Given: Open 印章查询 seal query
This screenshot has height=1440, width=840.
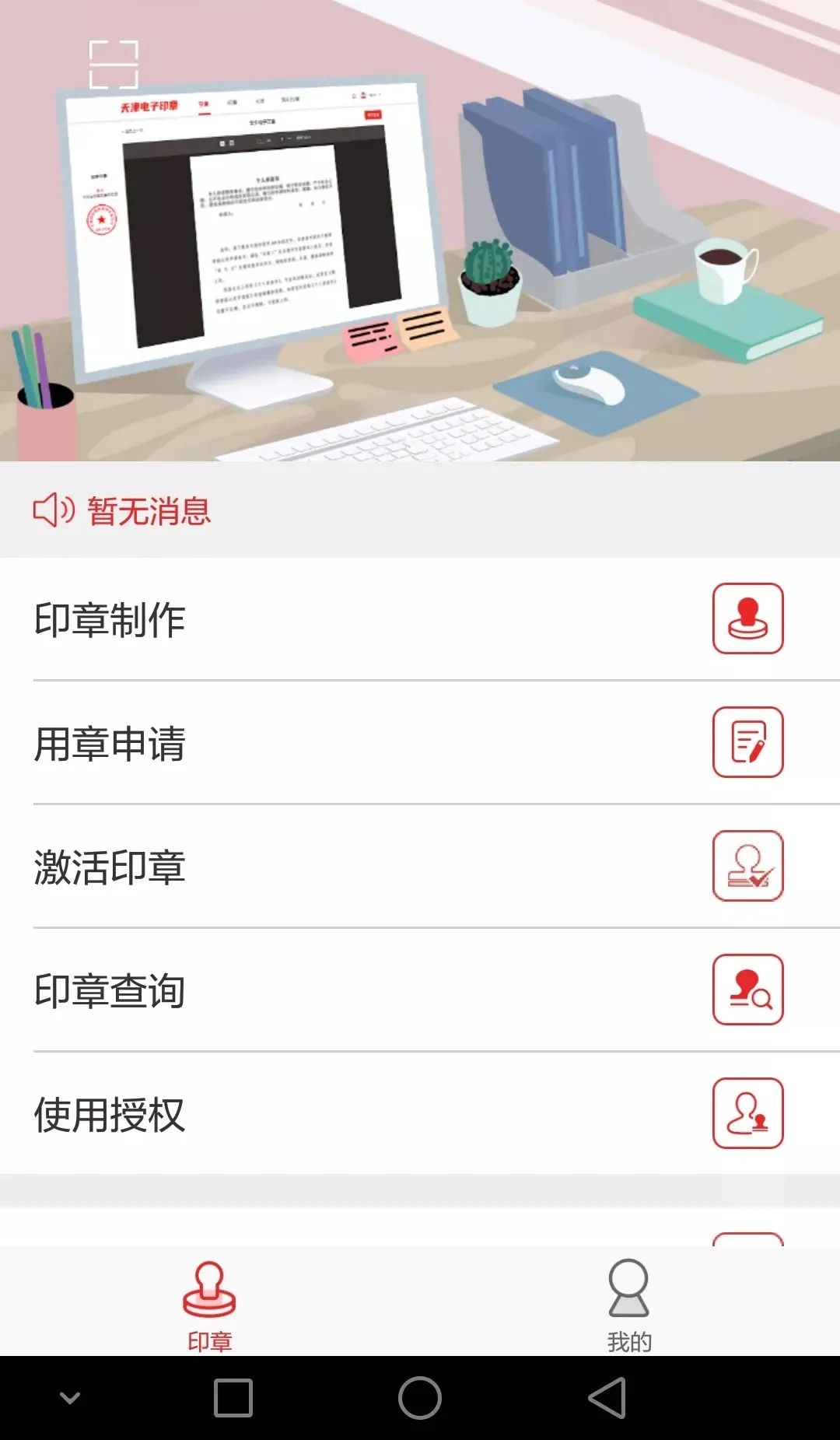Looking at the screenshot, I should 420,990.
